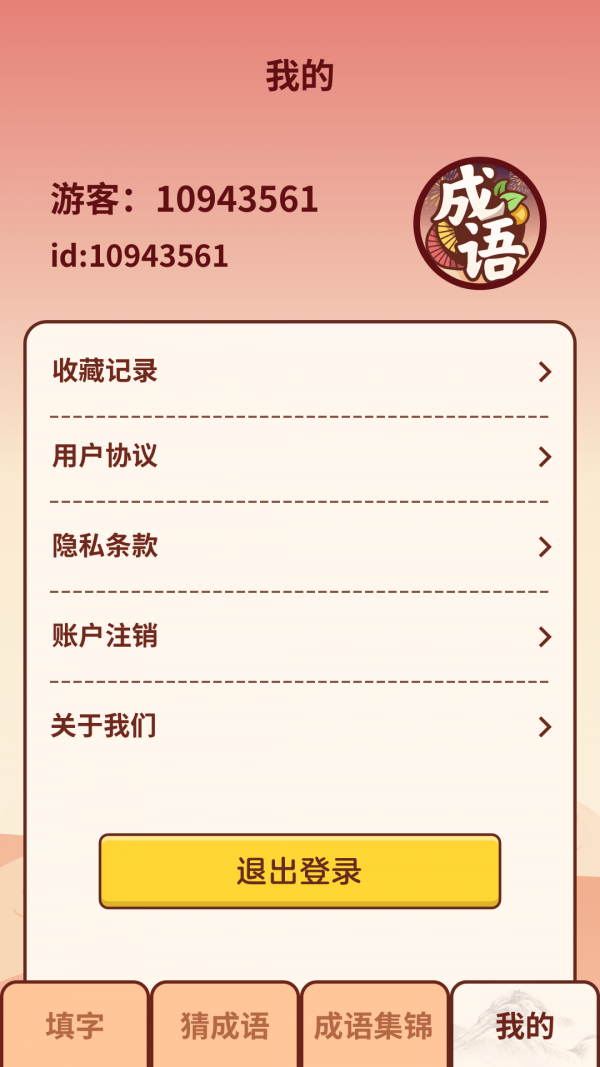This screenshot has width=600, height=1067.
Task: Switch to the 填字 tab
Action: tap(75, 1025)
